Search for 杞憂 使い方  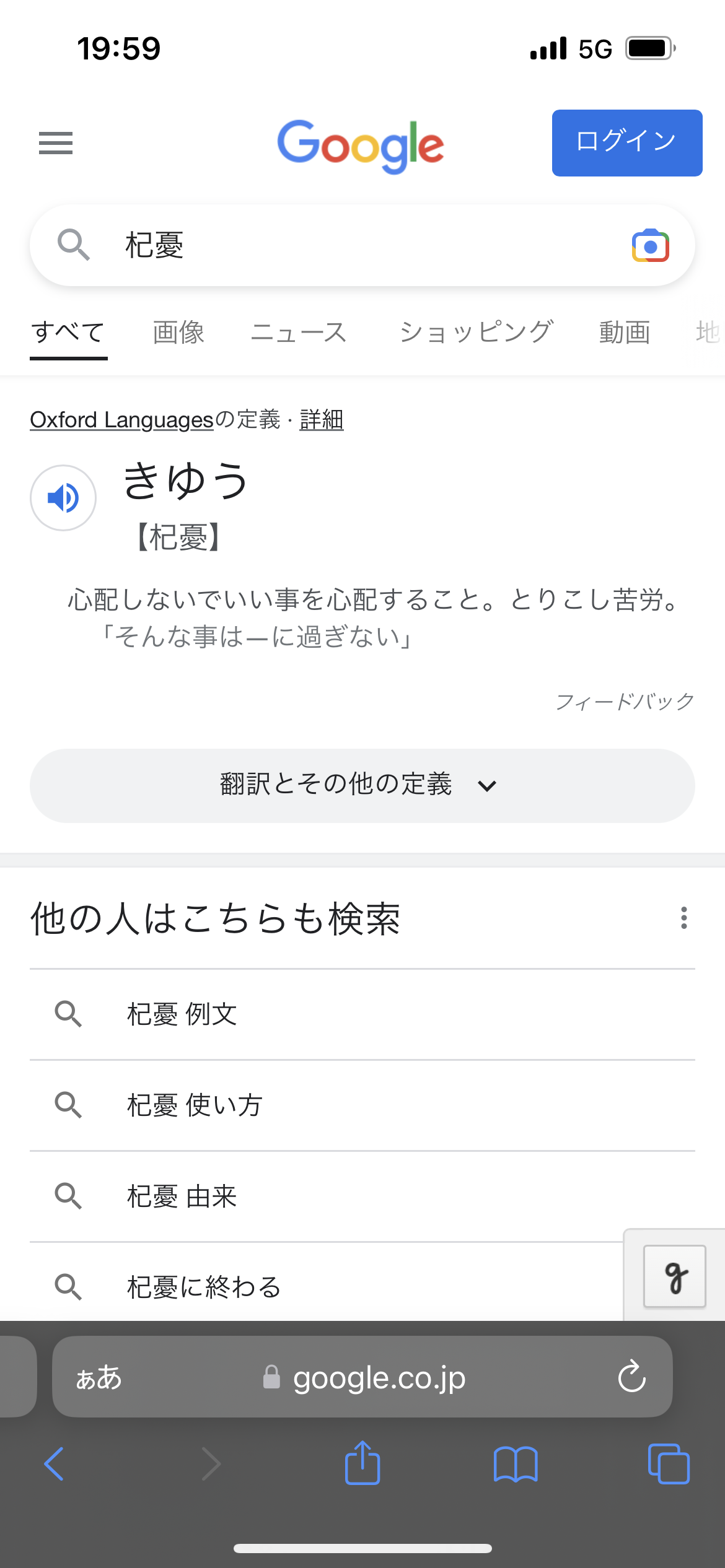[x=362, y=1105]
